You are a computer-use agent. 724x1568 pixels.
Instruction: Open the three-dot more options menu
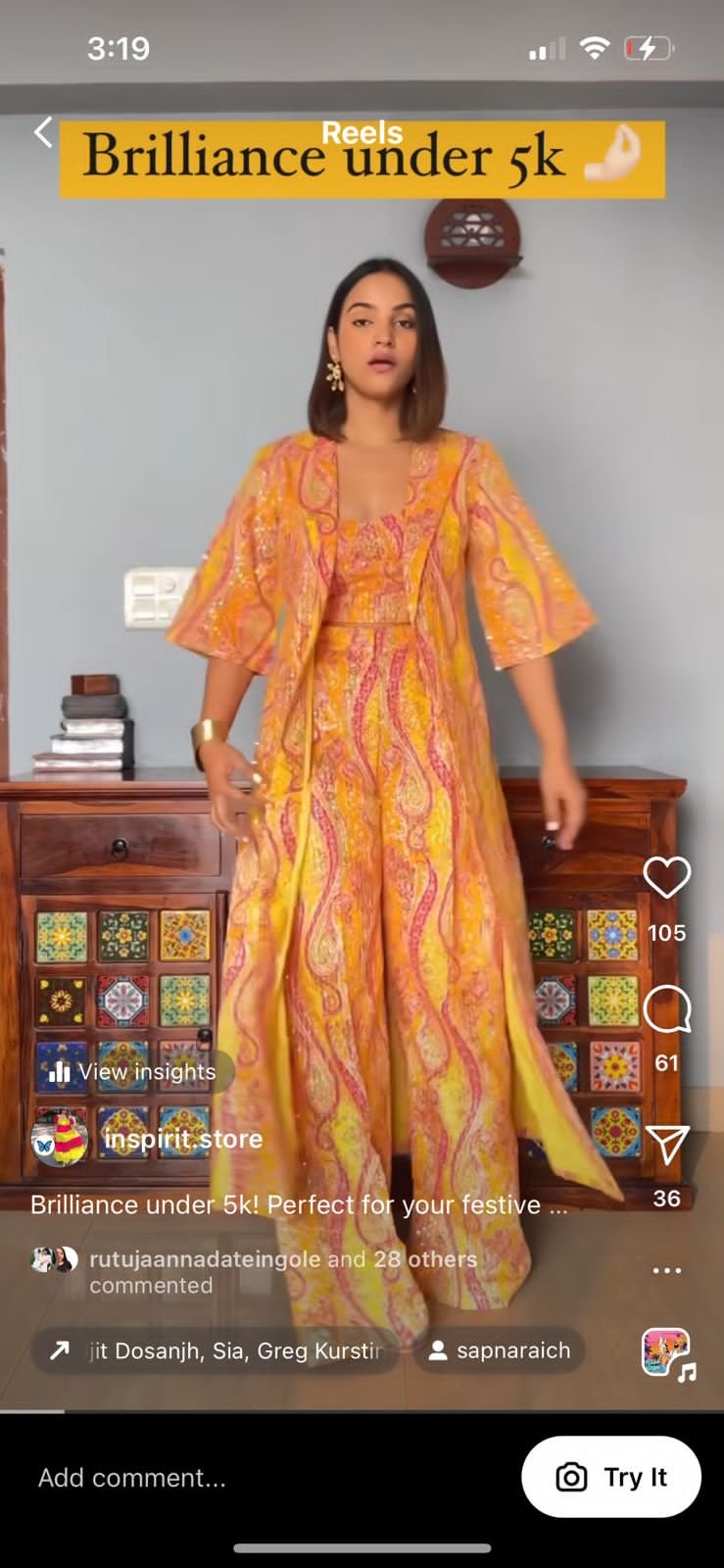[666, 1270]
